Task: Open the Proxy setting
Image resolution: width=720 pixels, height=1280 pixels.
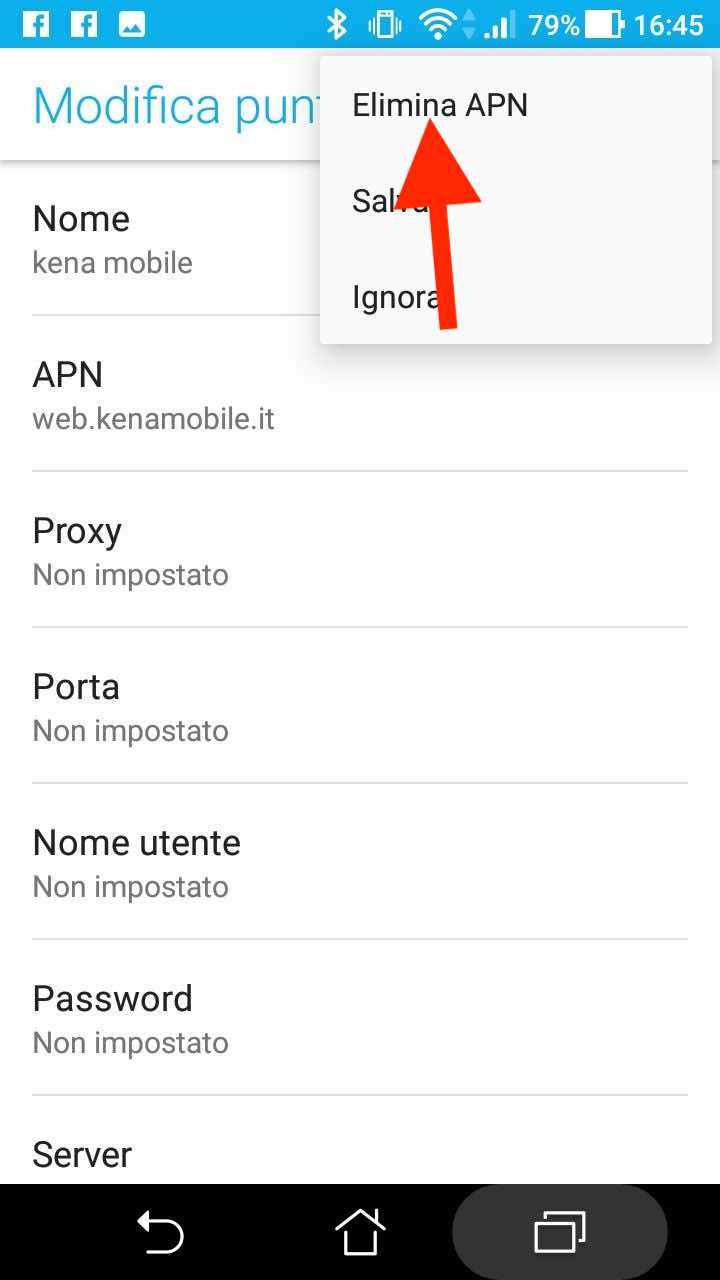Action: 360,550
